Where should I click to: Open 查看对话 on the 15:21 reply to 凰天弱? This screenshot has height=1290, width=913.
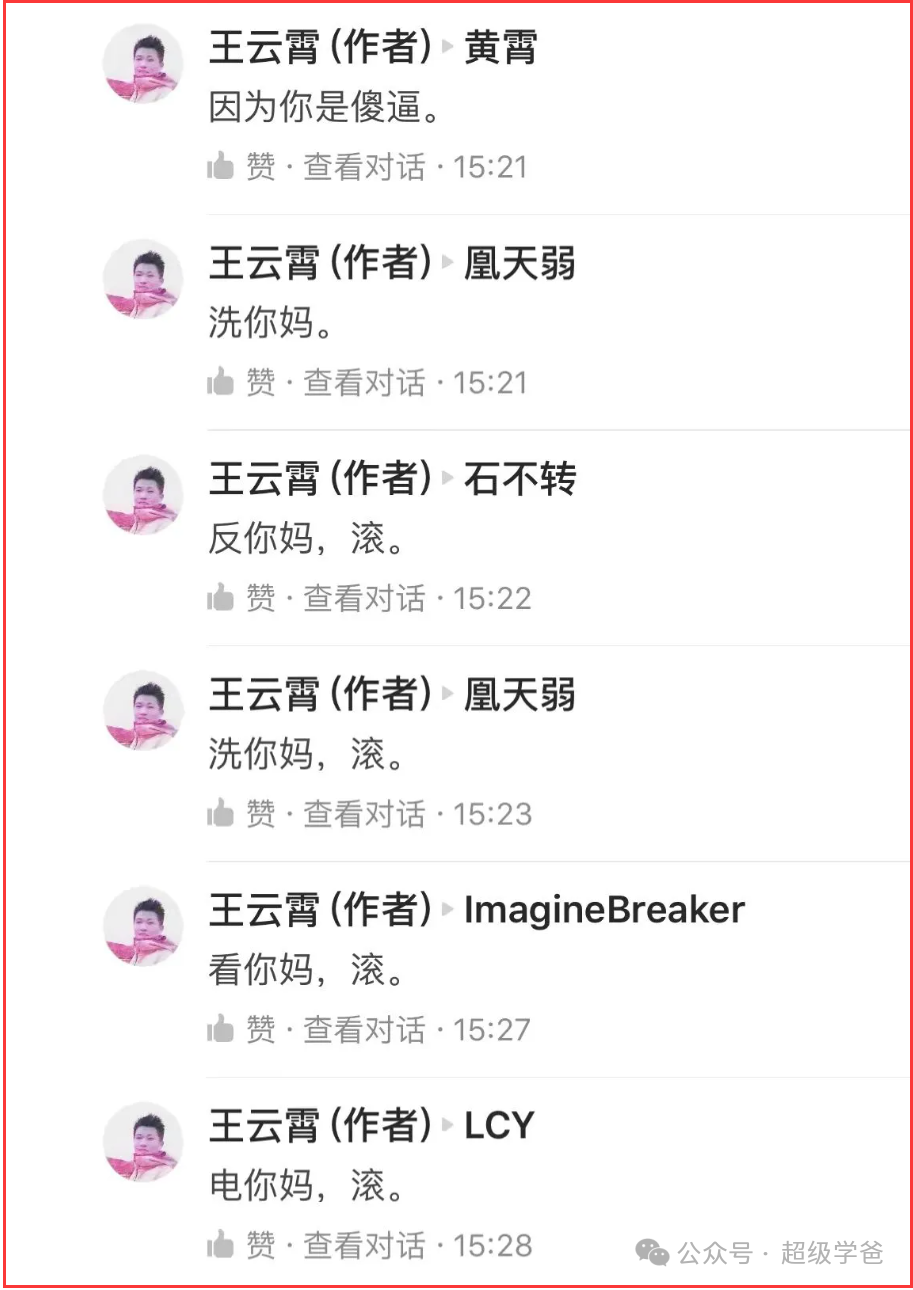(364, 382)
